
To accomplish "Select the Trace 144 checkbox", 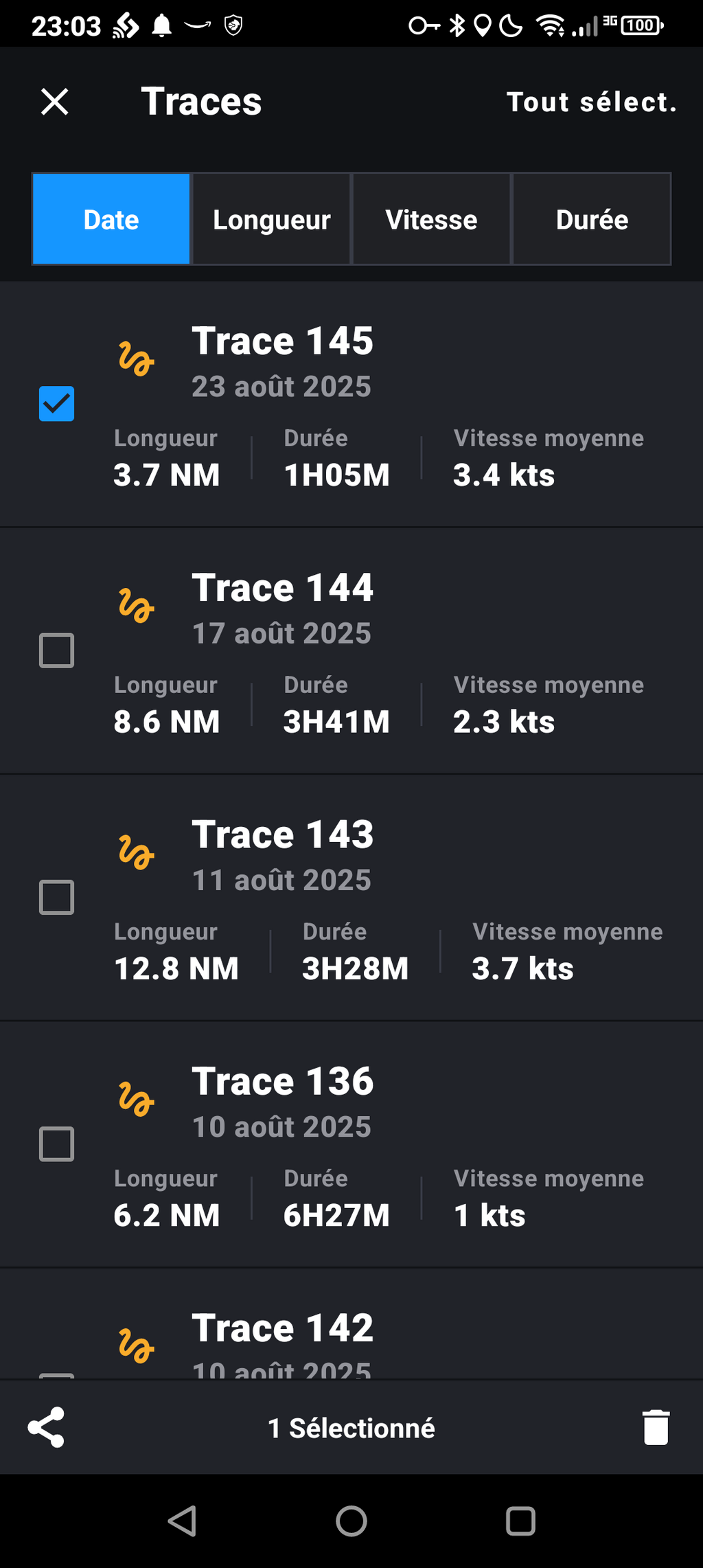I will coord(57,650).
